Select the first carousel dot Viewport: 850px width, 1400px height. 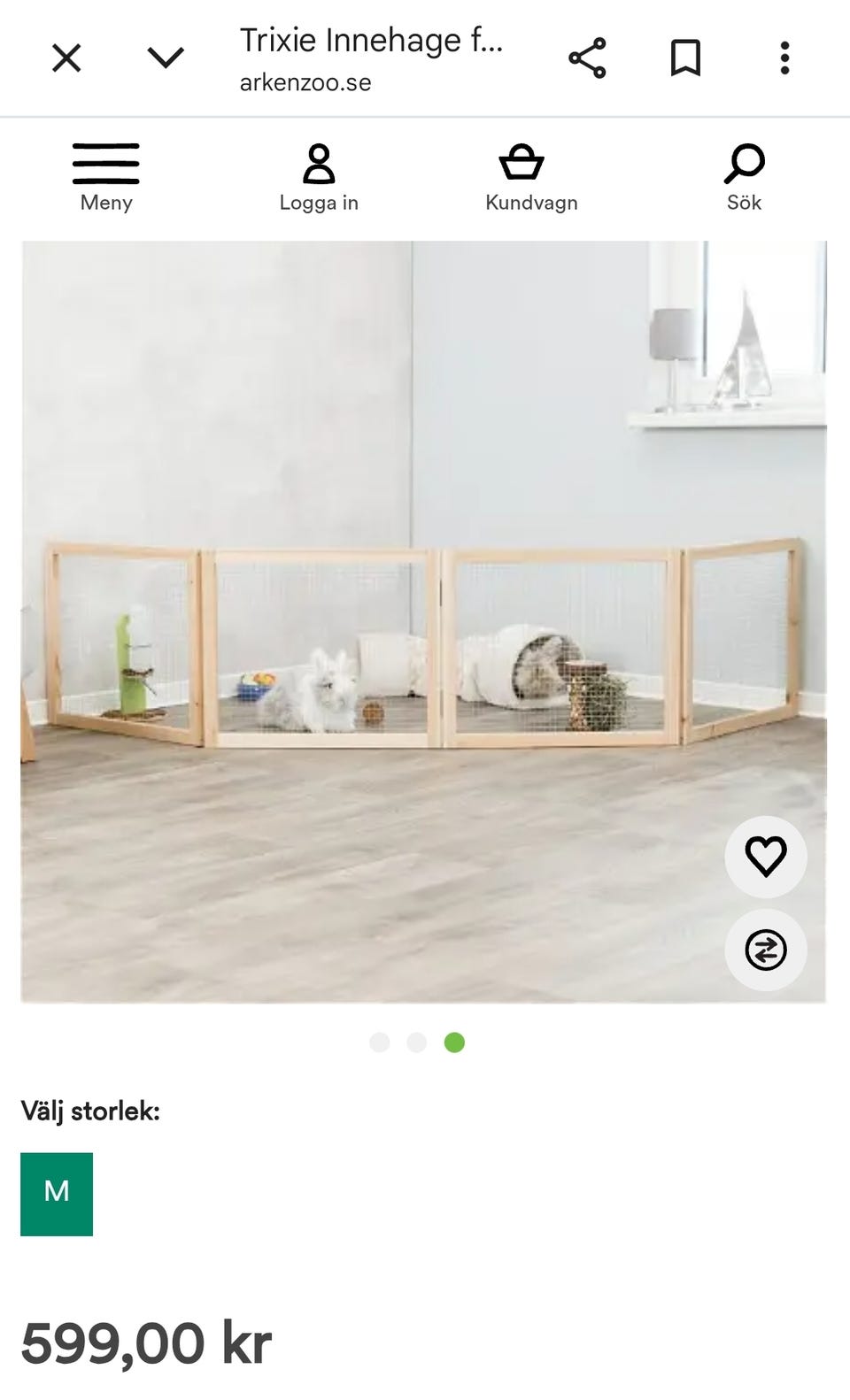pyautogui.click(x=381, y=1043)
